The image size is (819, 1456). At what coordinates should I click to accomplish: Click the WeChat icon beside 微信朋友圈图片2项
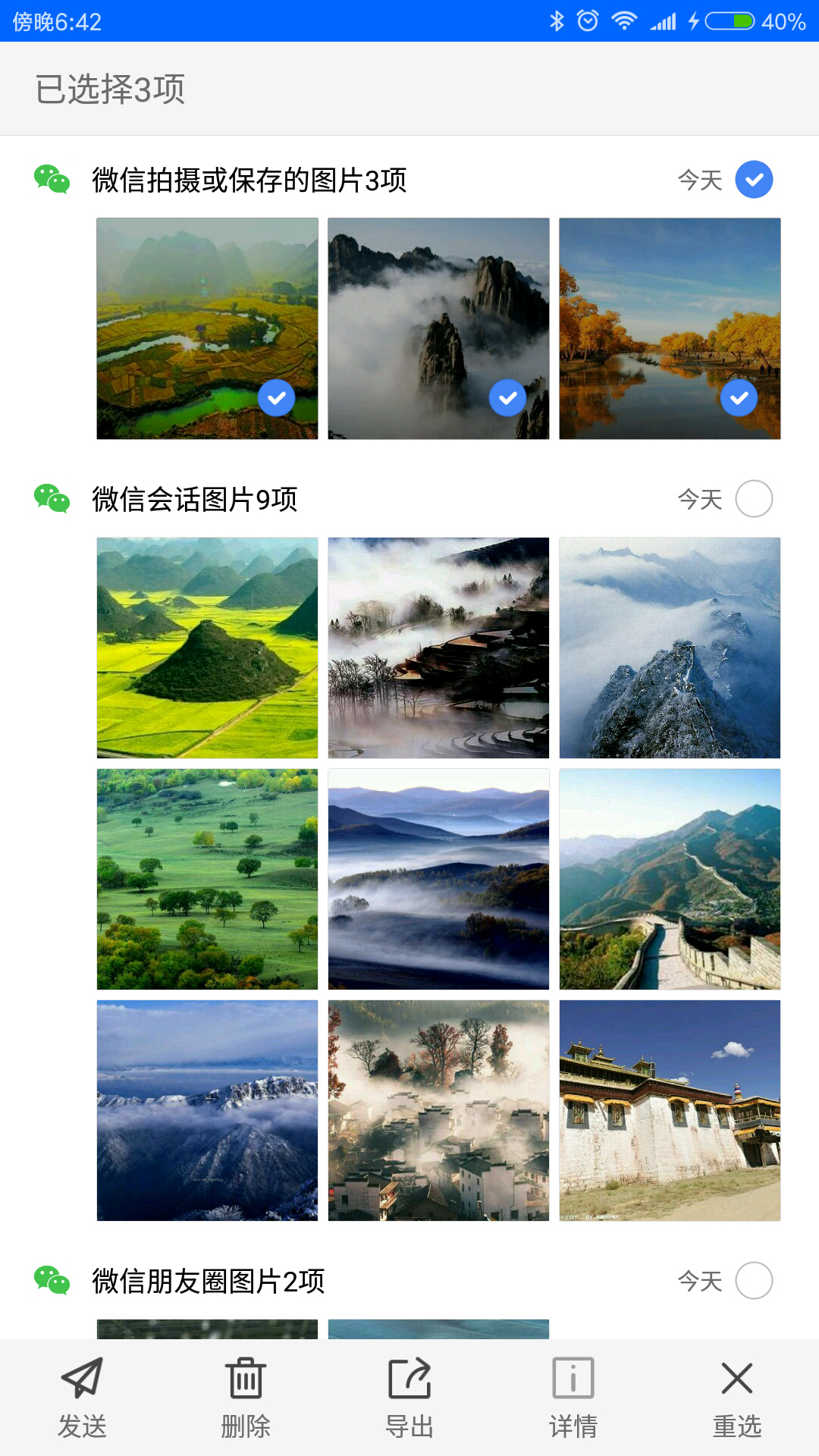(50, 1280)
